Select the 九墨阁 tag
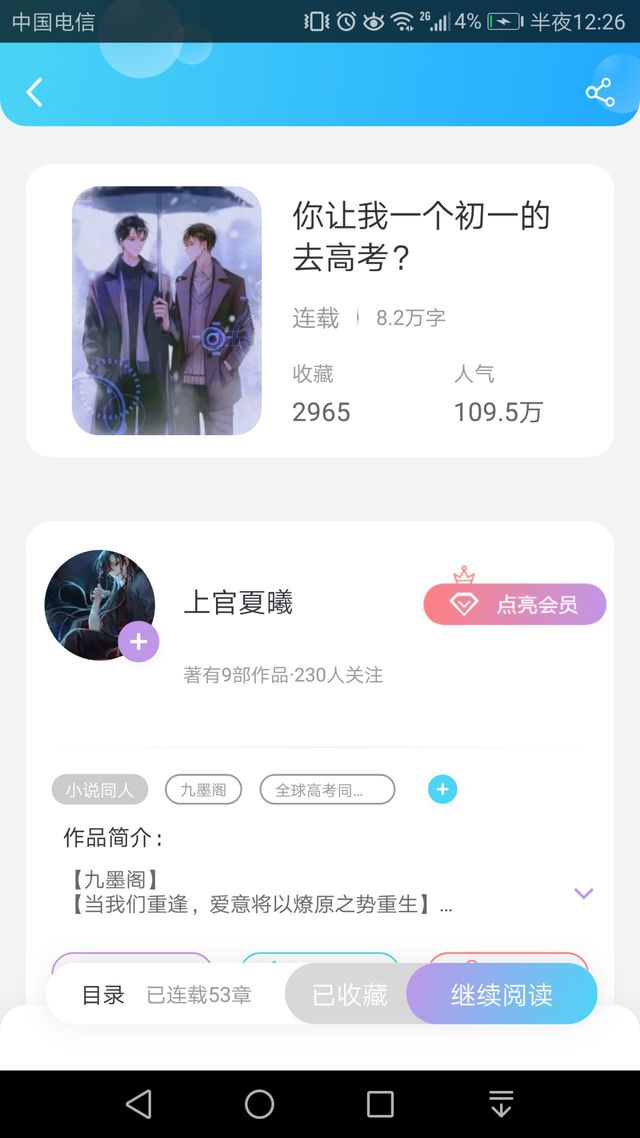The width and height of the screenshot is (640, 1138). click(x=203, y=790)
